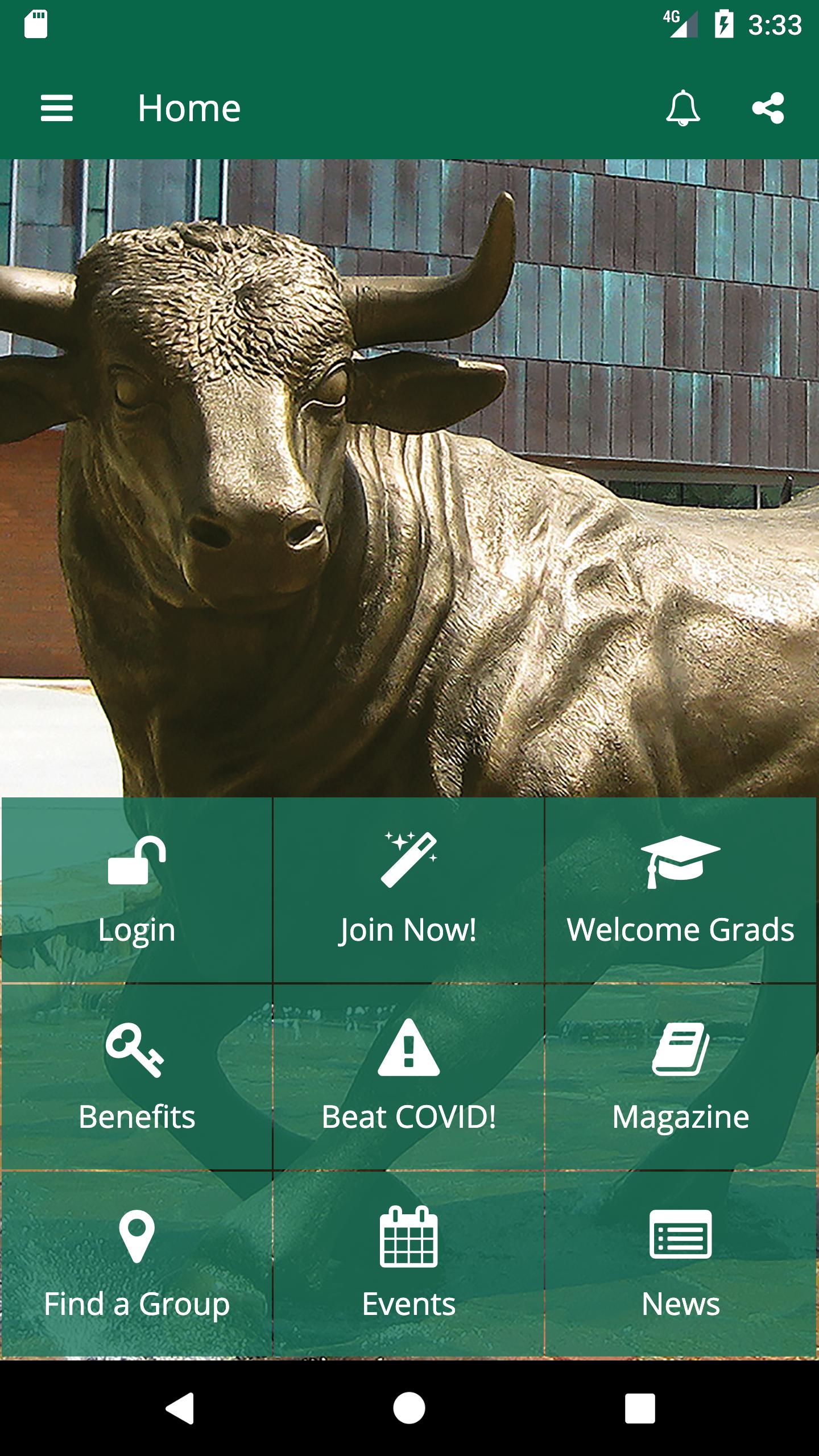Open the hamburger drawer menu

[x=57, y=108]
